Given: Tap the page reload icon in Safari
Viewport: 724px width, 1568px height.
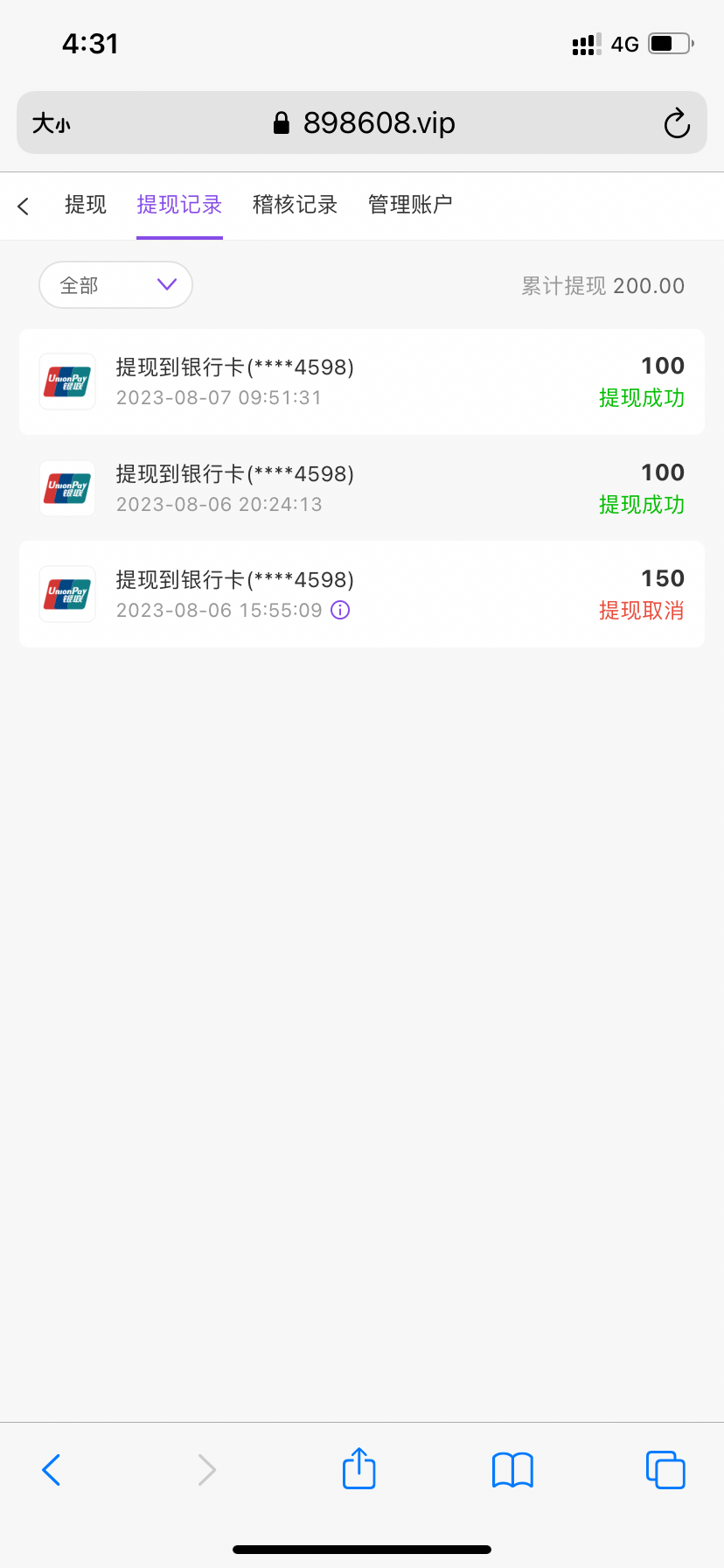Looking at the screenshot, I should [x=677, y=122].
